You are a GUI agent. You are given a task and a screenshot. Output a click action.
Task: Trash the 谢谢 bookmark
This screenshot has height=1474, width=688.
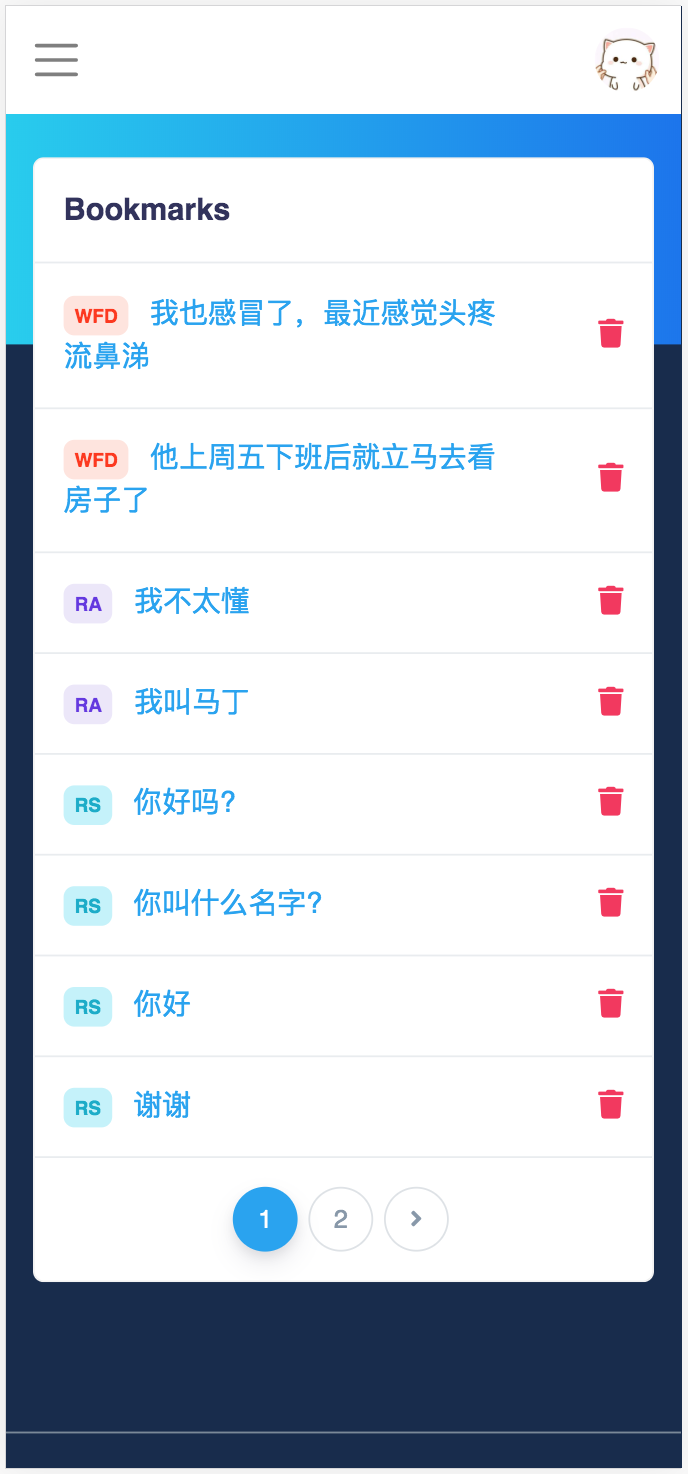pos(611,1105)
